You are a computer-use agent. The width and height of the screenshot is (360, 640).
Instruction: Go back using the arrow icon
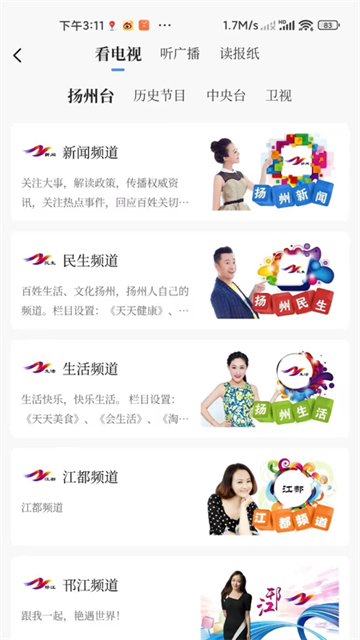coord(18,55)
